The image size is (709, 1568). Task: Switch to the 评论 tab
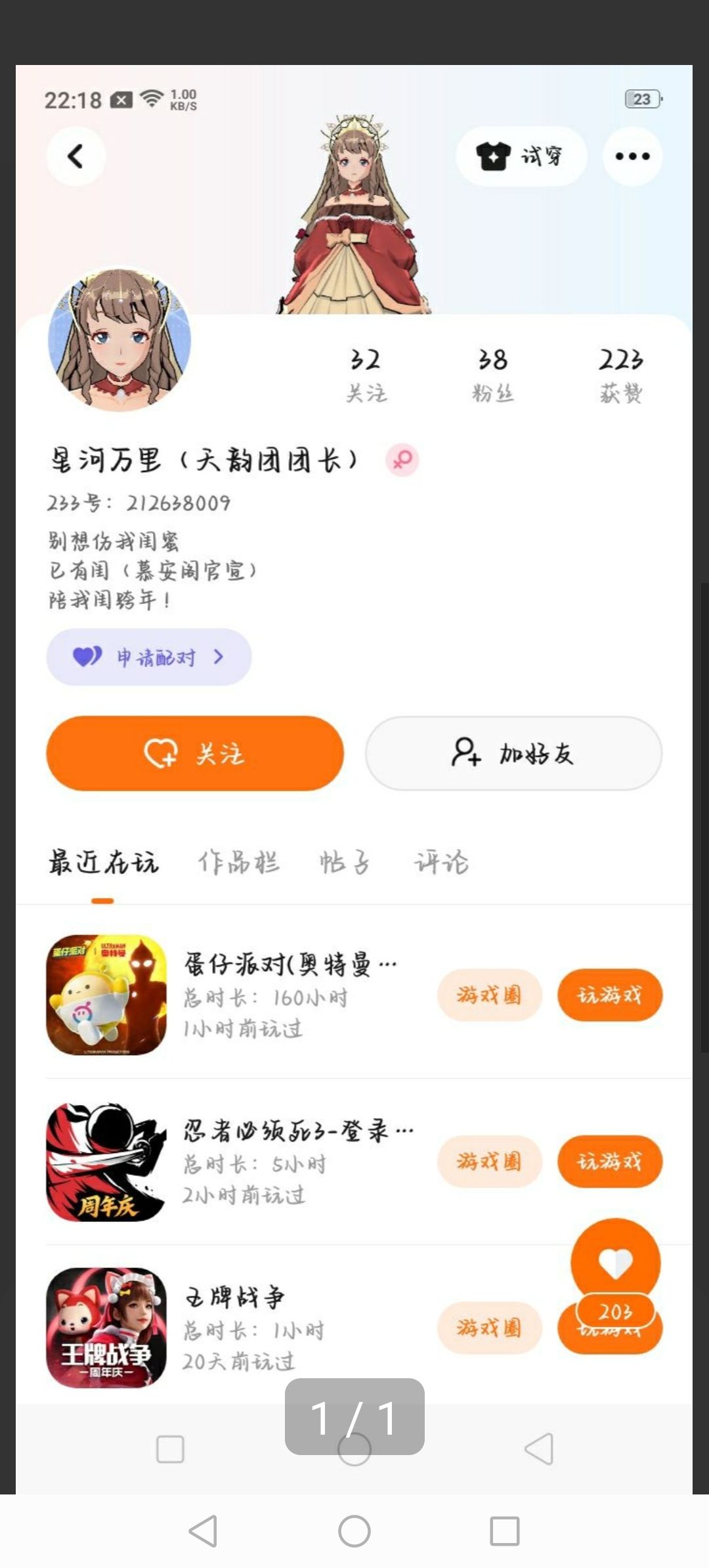441,863
